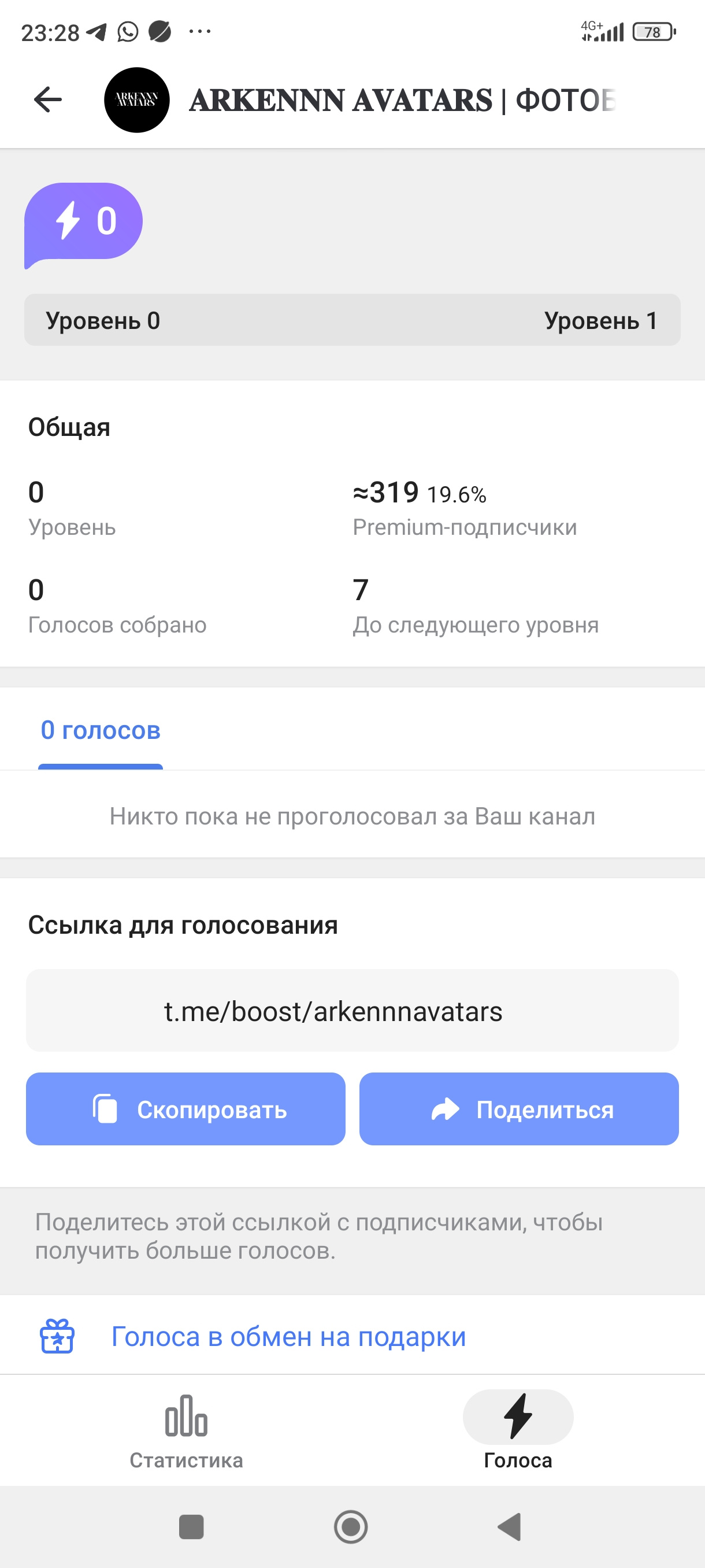Go back using the header arrow
The image size is (705, 1568).
coord(48,100)
